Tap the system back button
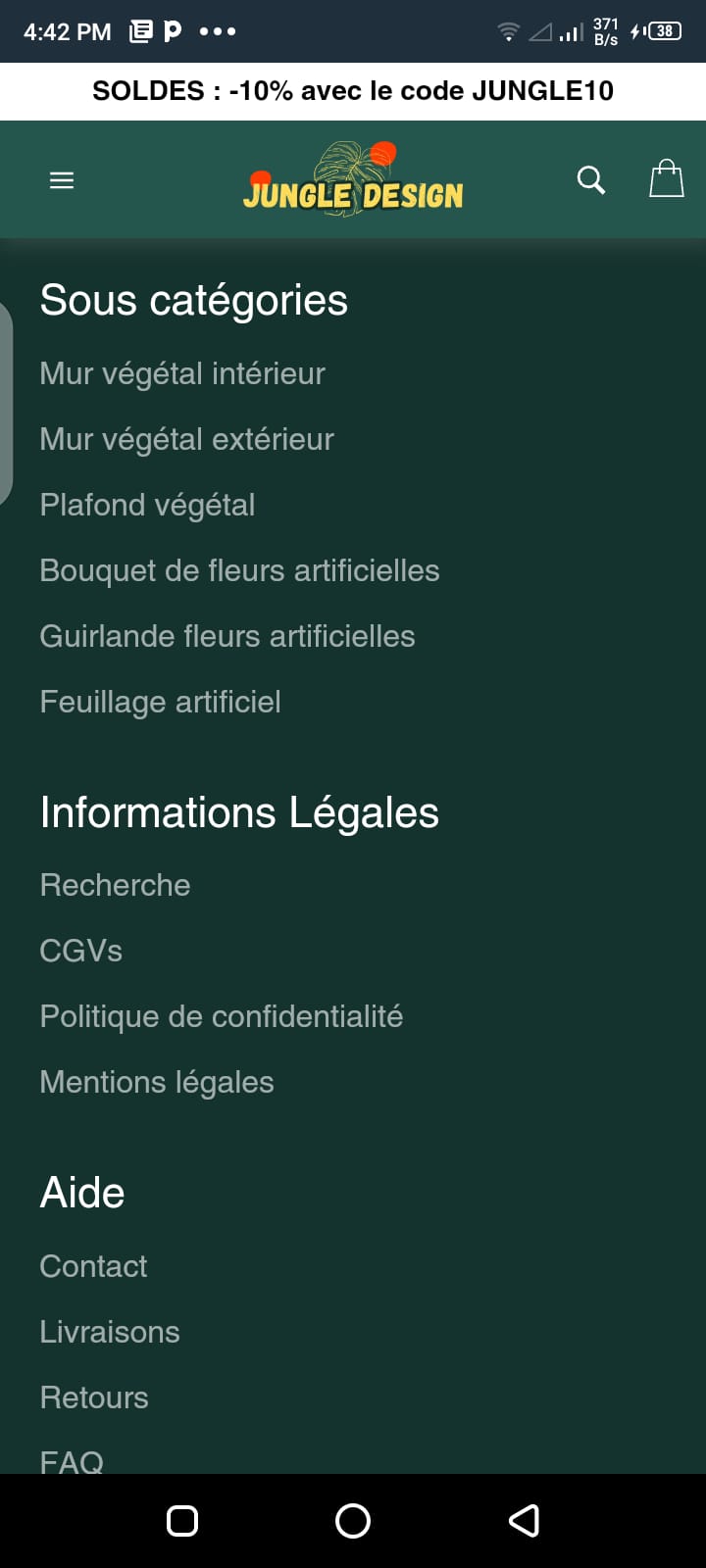 click(524, 1521)
